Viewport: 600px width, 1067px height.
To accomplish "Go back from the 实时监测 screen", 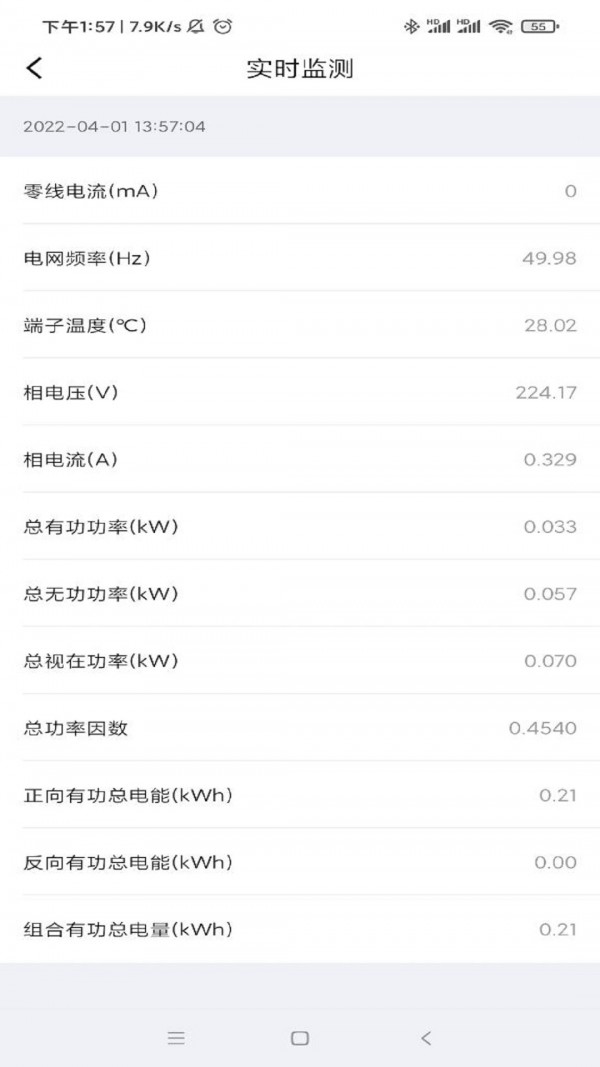I will (x=34, y=68).
